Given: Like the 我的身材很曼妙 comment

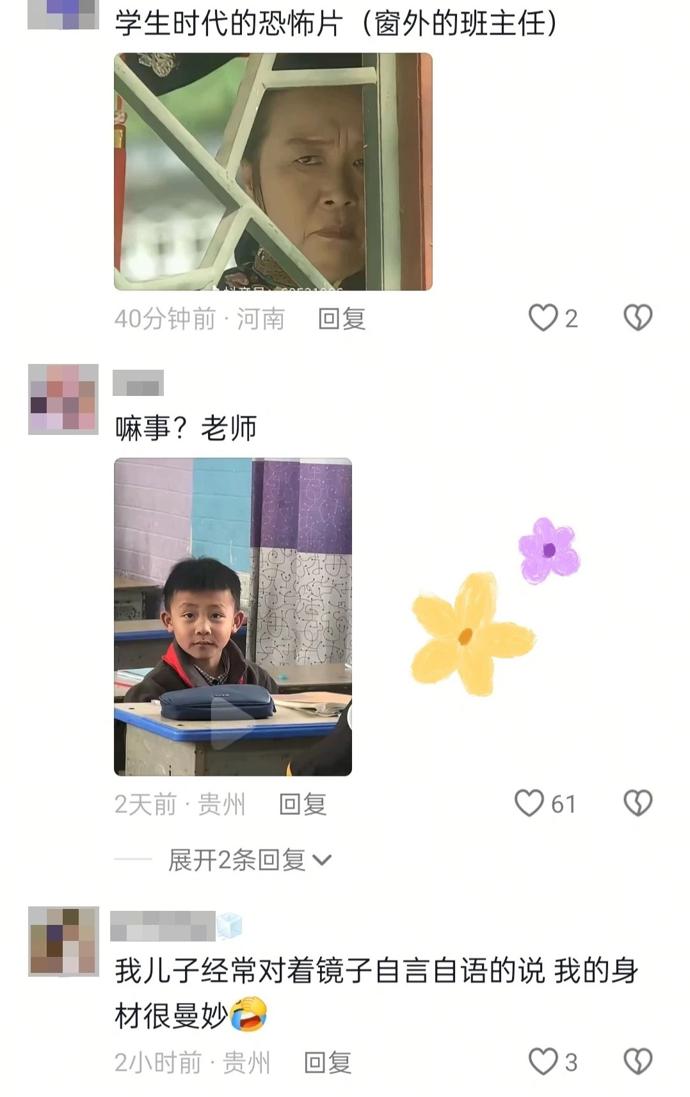Looking at the screenshot, I should (x=543, y=1062).
